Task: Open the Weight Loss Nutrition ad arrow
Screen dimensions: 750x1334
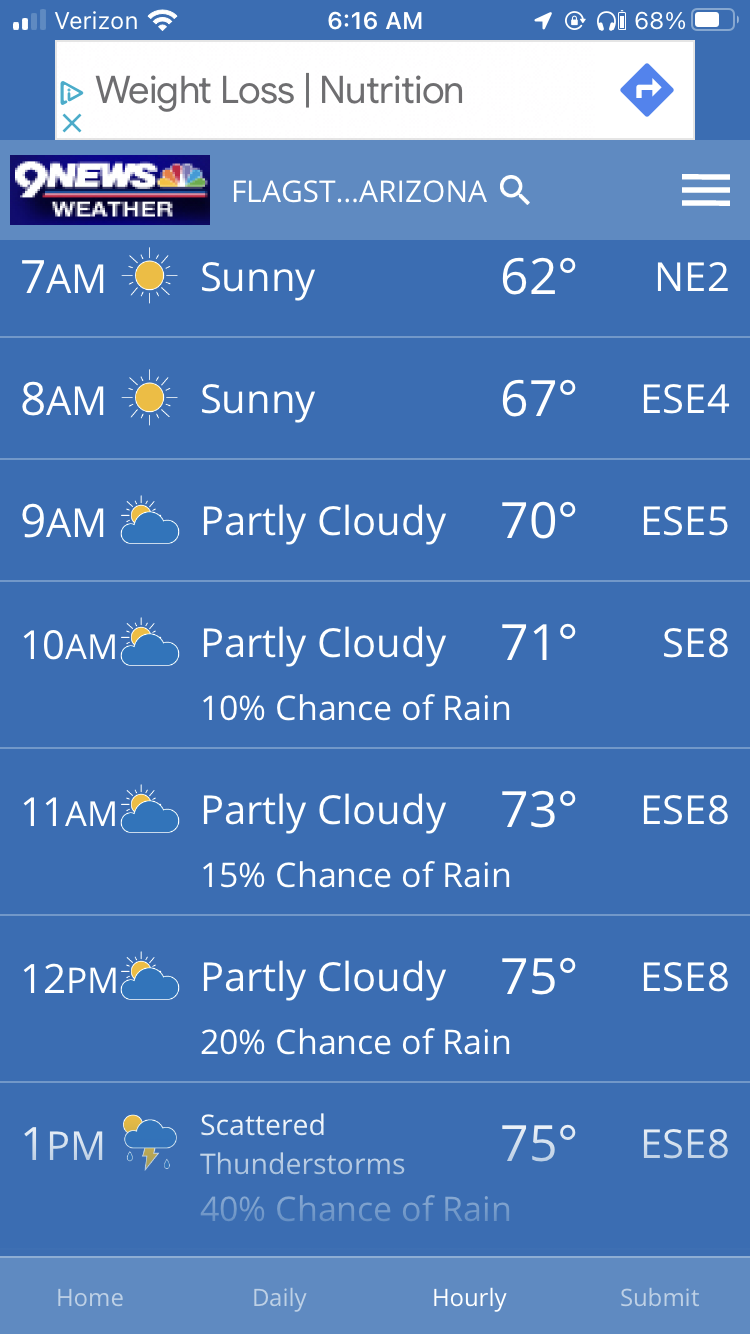Action: pyautogui.click(x=647, y=91)
